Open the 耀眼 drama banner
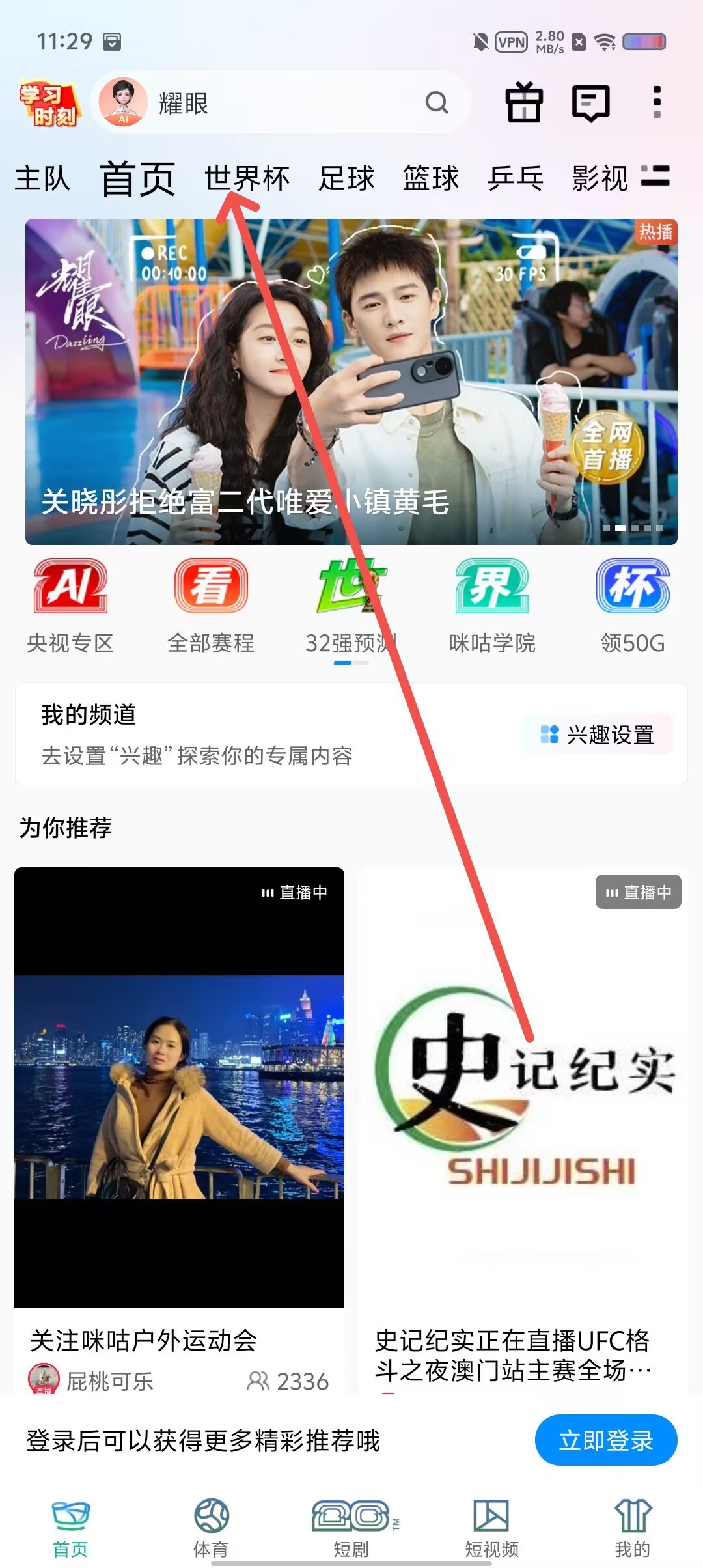Viewport: 703px width, 1568px height. point(351,382)
